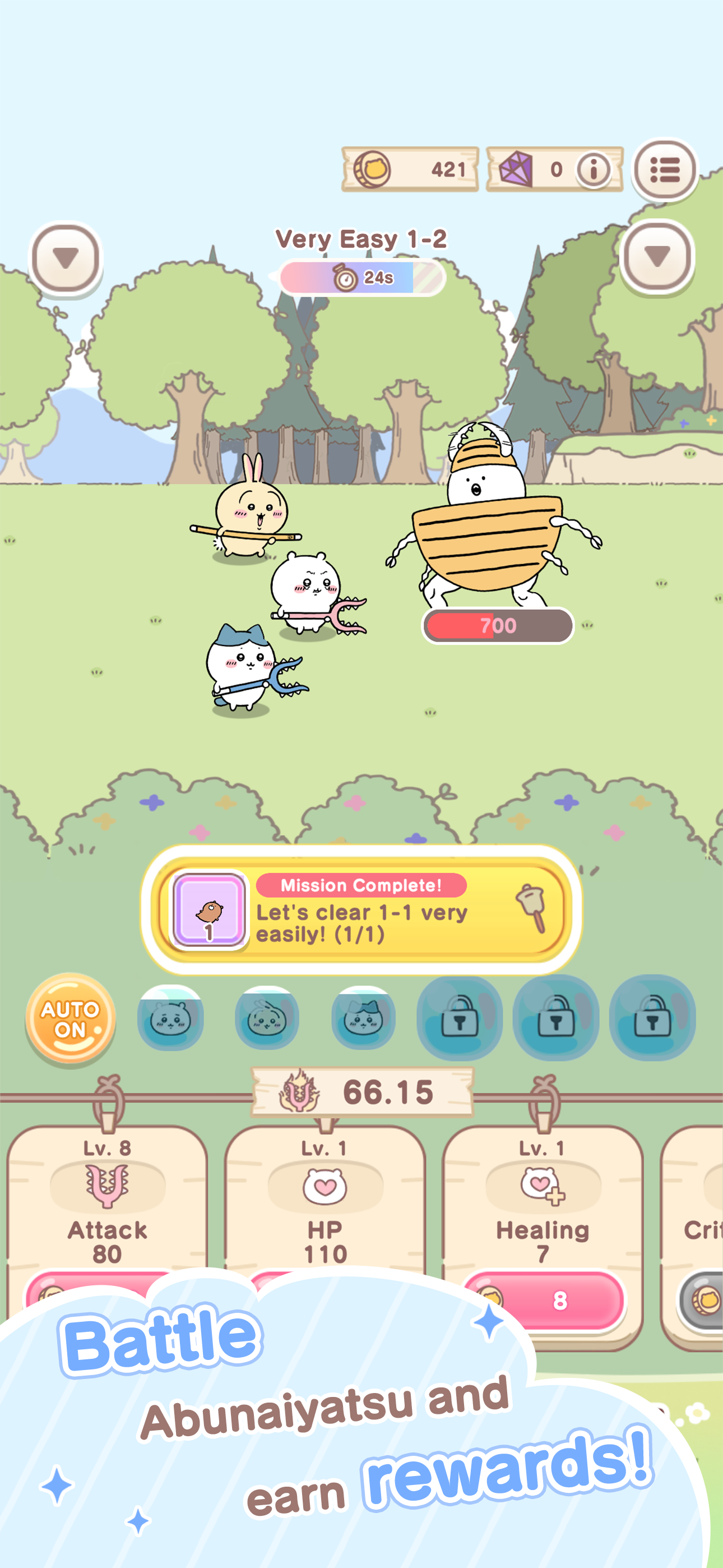
Task: Toggle the AUTO ON battle button
Action: coord(71,1018)
